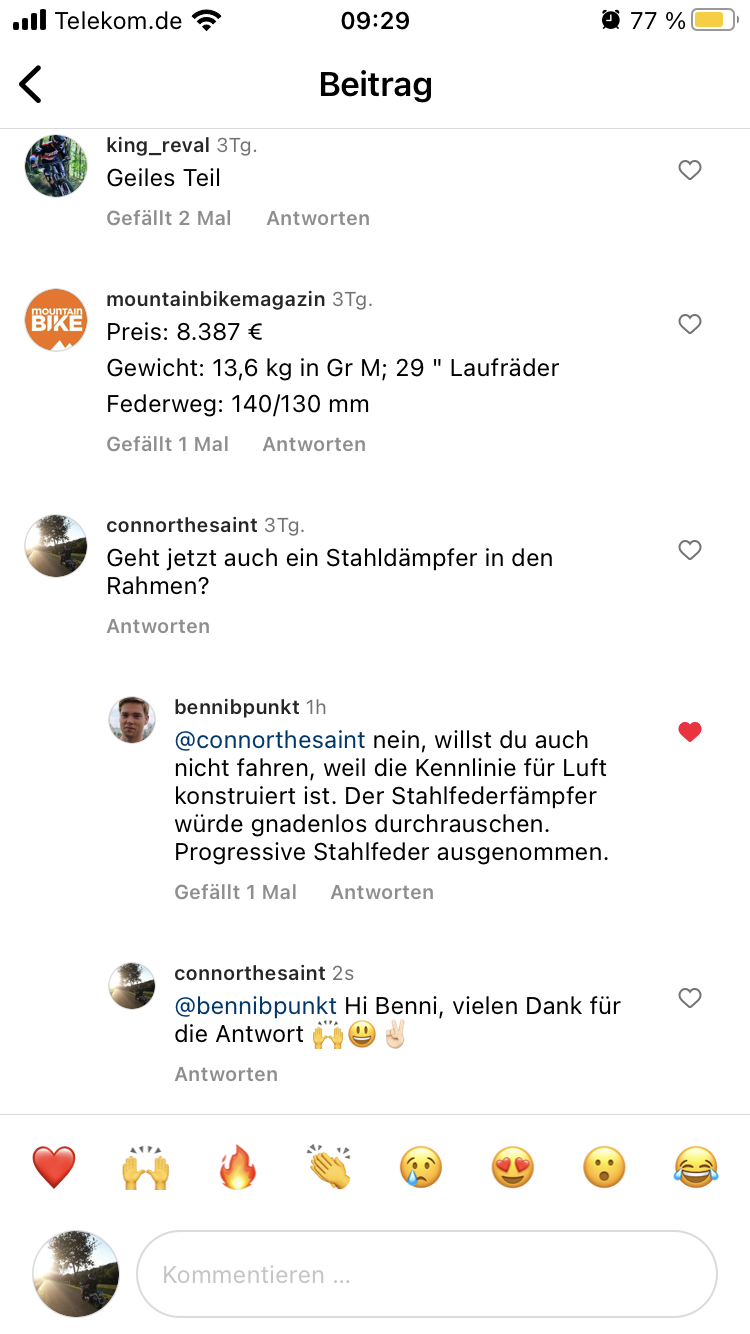Reply to mountainbikemagazin's comment
750x1334 pixels.
(x=314, y=444)
